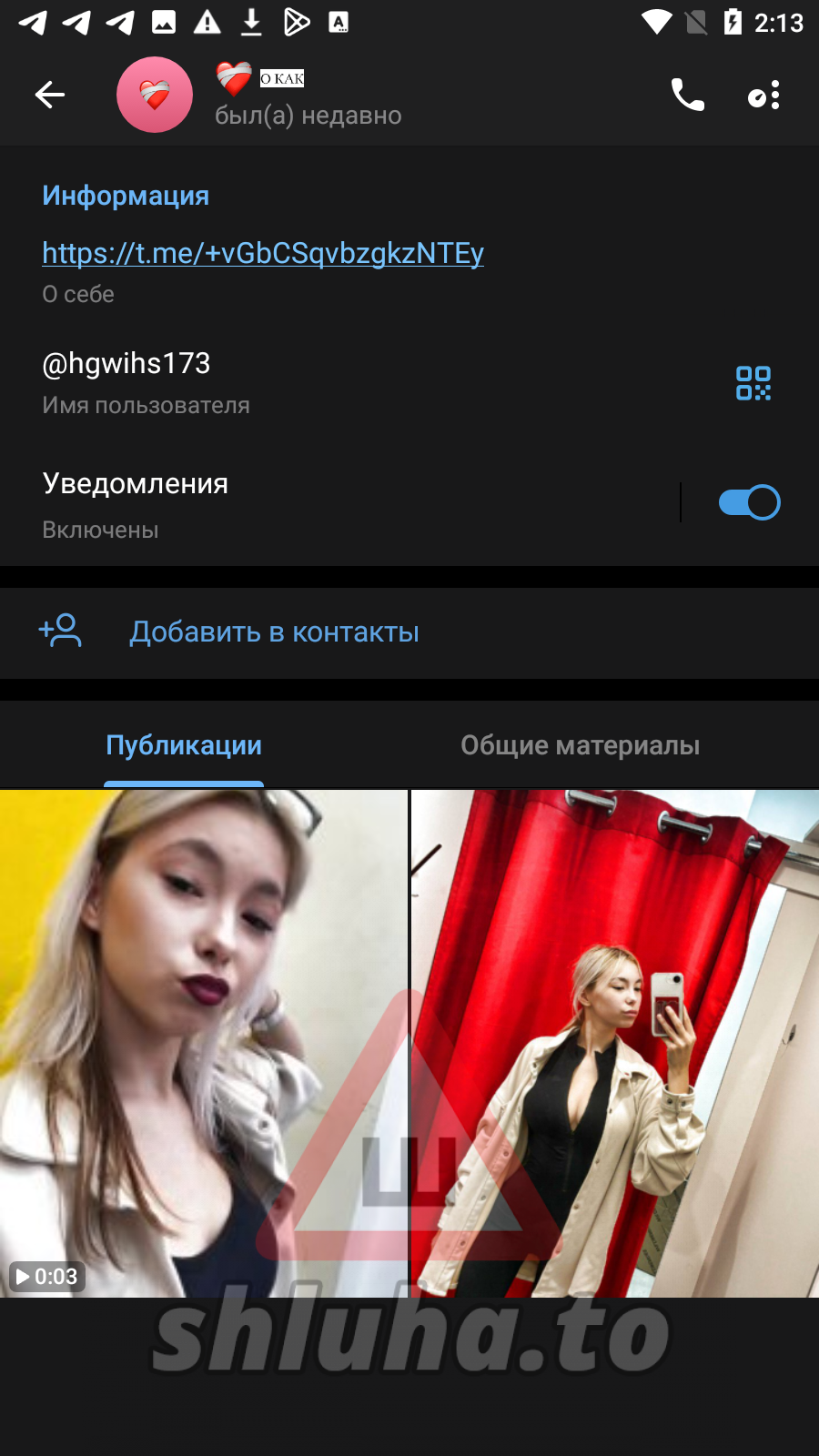Tap the profile avatar with the heart

click(x=155, y=95)
